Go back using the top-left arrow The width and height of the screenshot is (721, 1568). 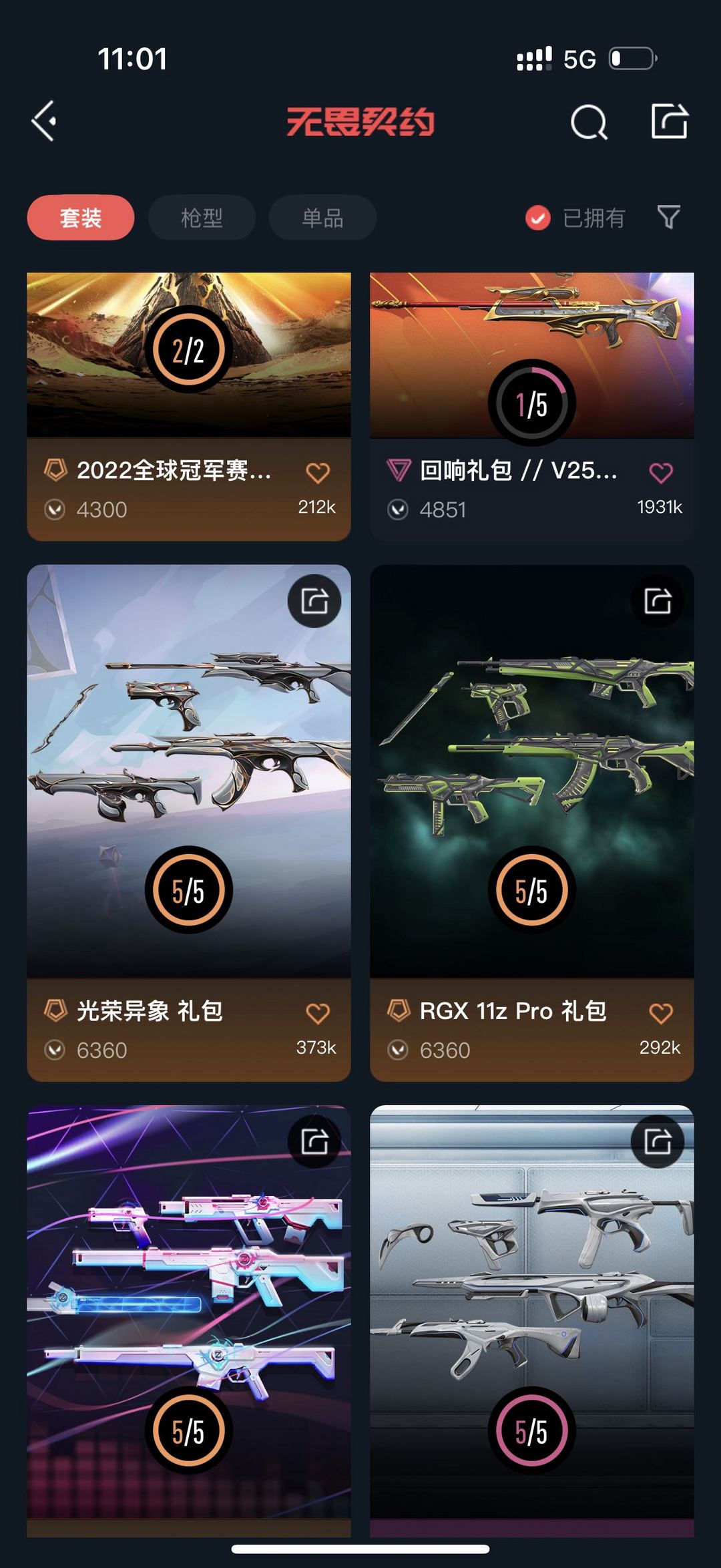[x=44, y=122]
